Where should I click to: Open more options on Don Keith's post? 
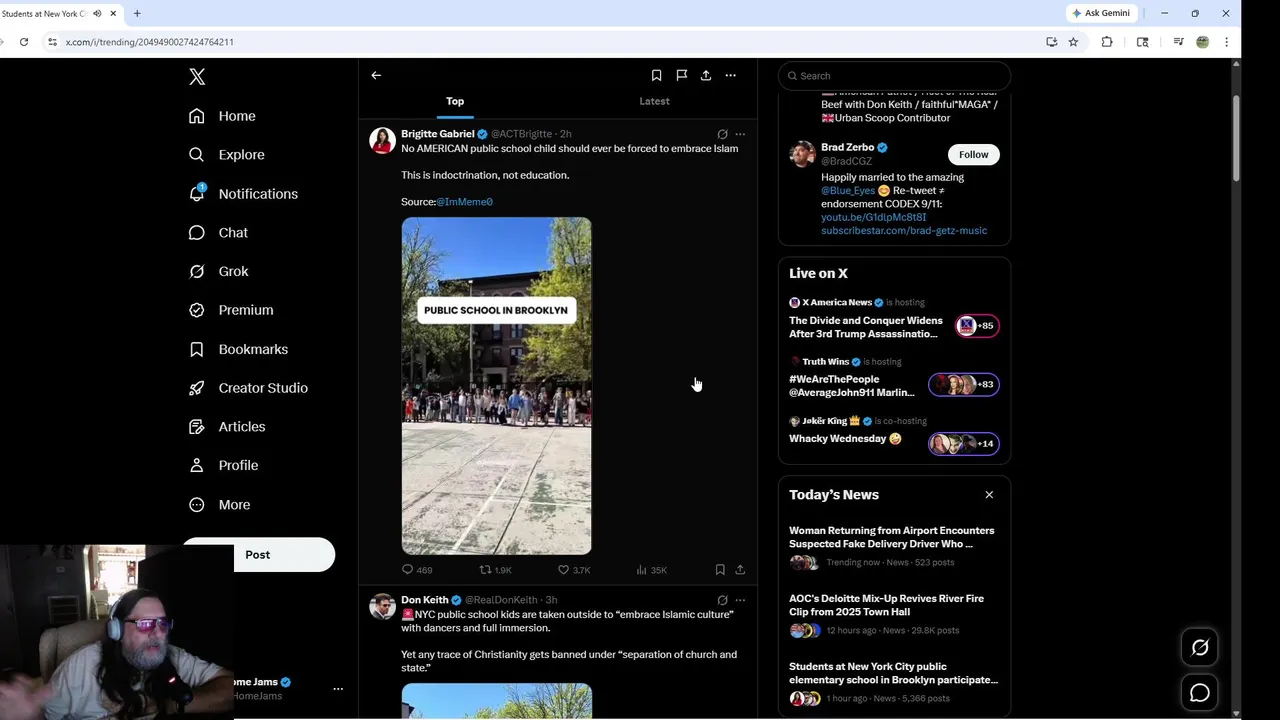point(740,600)
